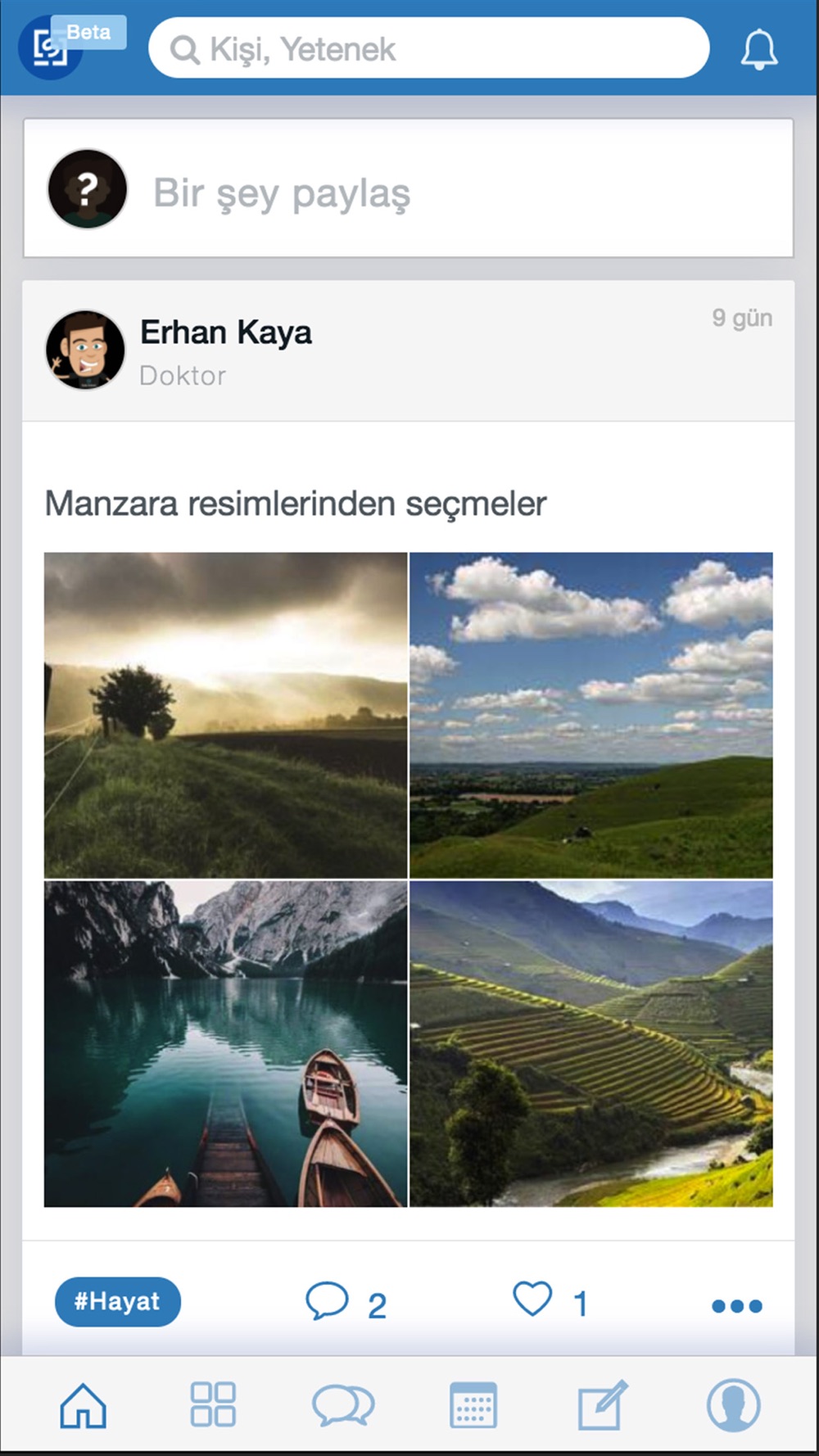Screen dimensions: 819x1456
Task: Like Erhan Kaya's post
Action: click(x=532, y=1300)
